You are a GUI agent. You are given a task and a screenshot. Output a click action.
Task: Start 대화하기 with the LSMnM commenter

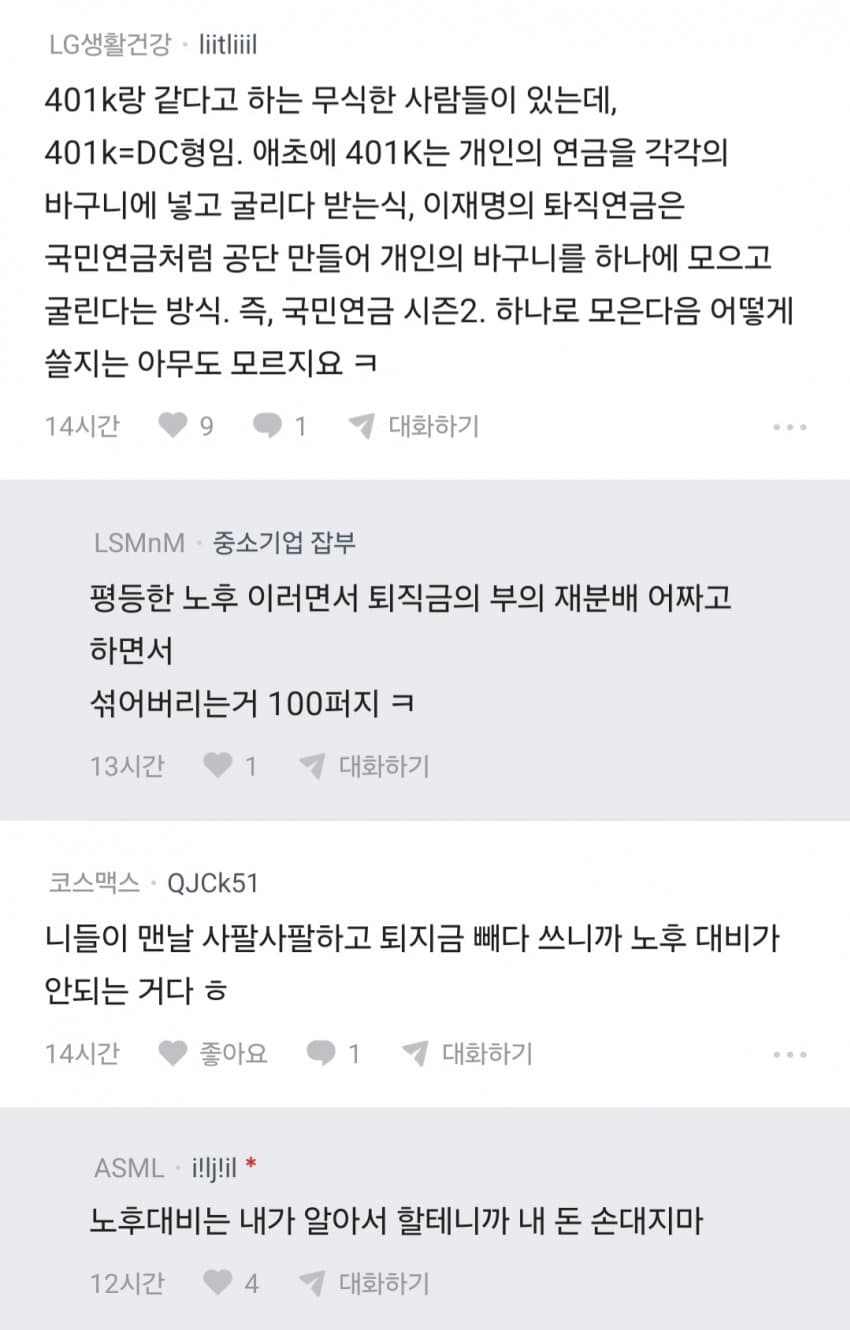click(365, 766)
